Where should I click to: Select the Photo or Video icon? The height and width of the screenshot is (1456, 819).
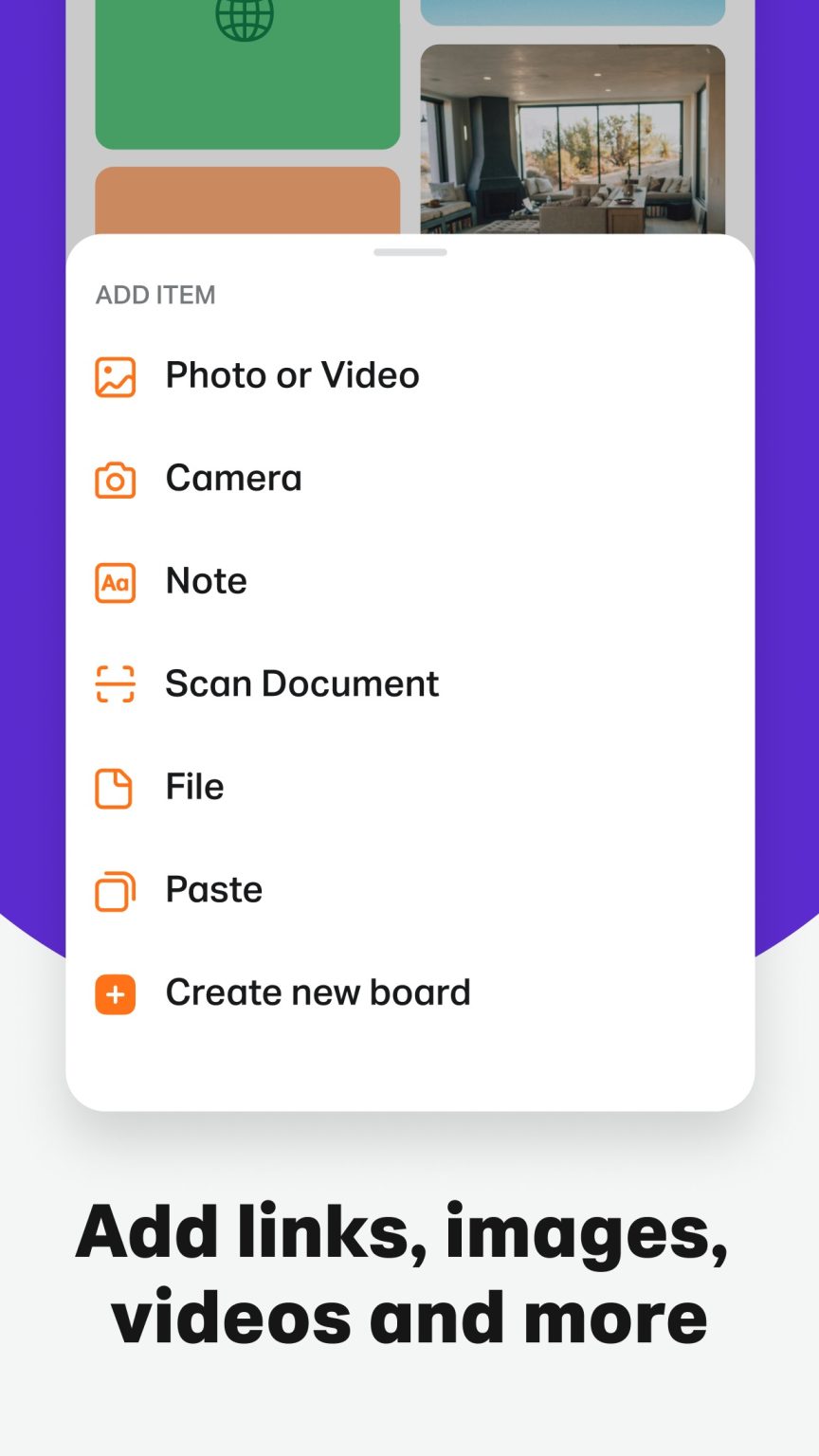114,376
